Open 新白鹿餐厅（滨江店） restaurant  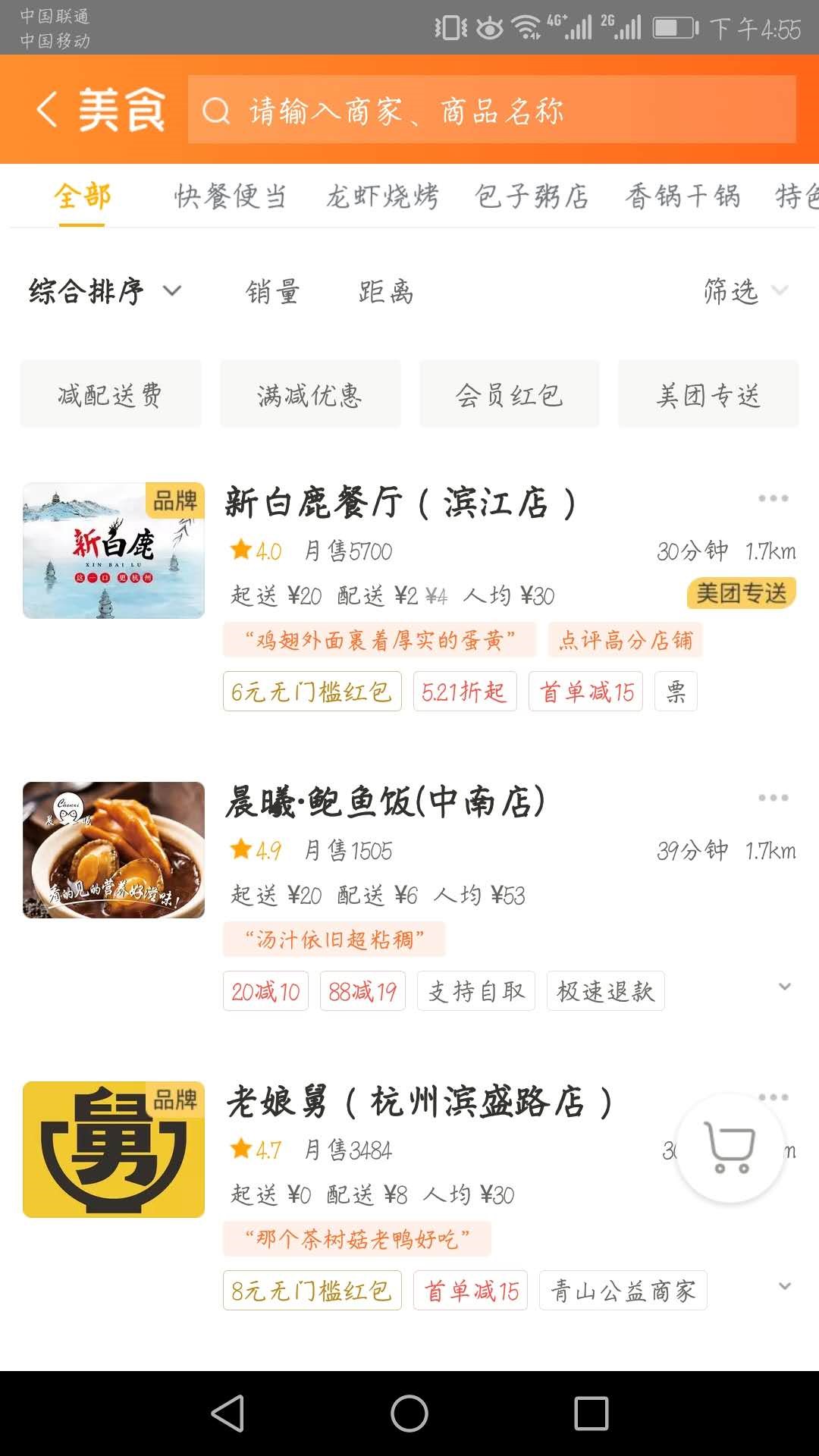(x=400, y=503)
